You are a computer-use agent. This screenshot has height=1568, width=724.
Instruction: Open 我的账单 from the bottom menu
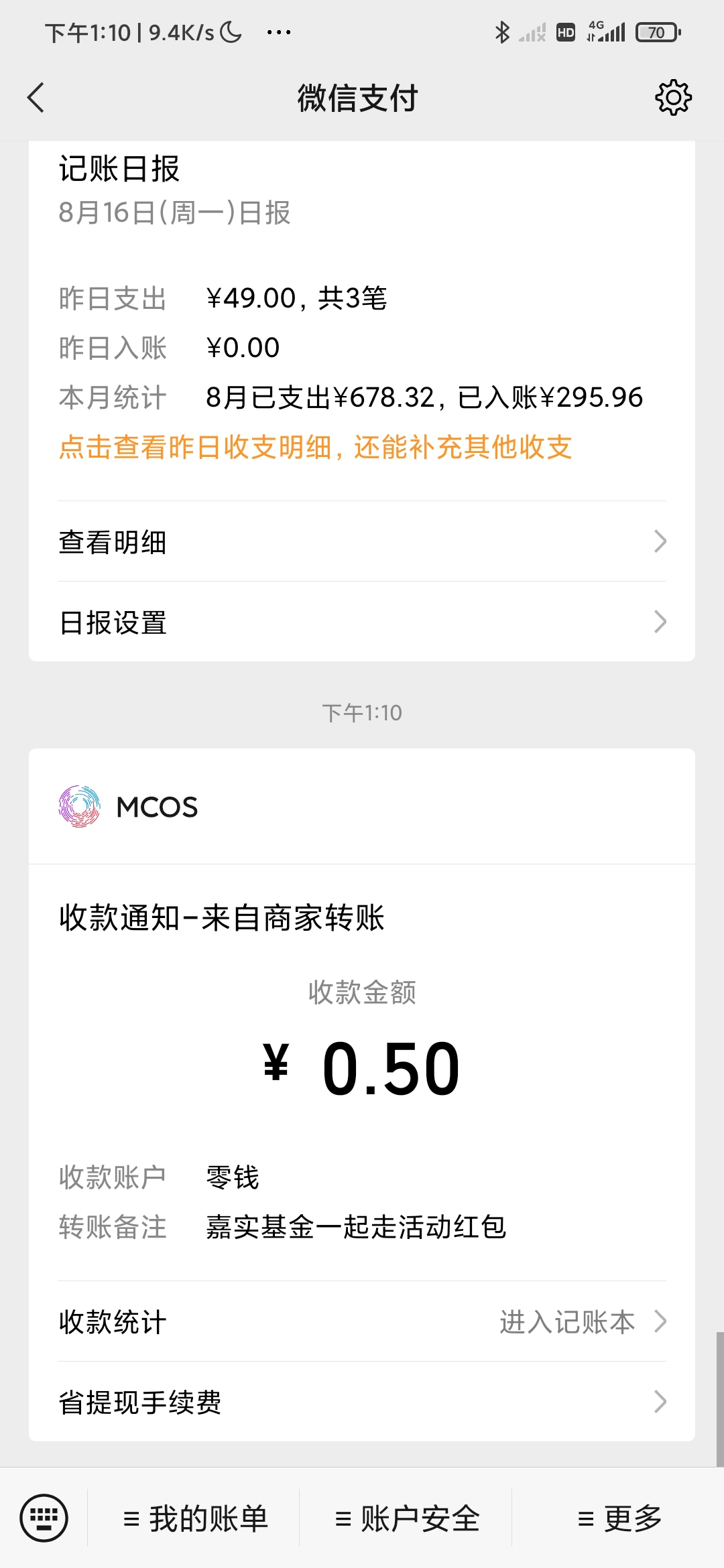click(198, 1519)
